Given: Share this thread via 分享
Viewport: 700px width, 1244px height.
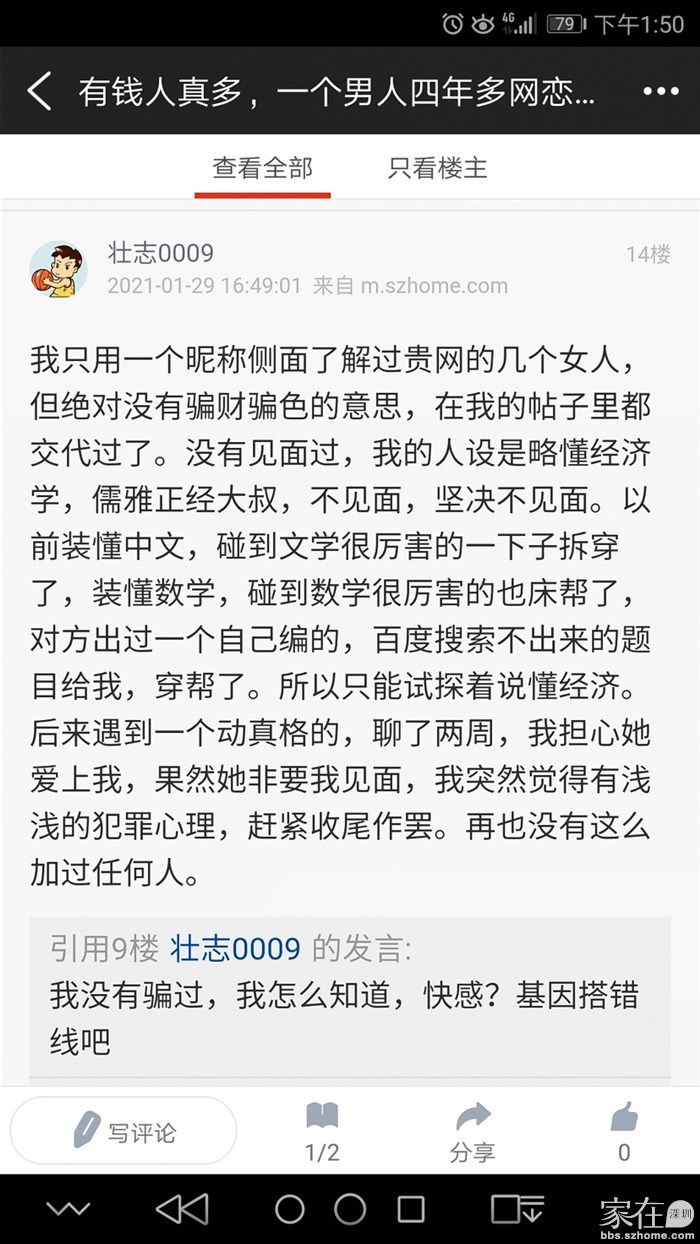Looking at the screenshot, I should (472, 1132).
